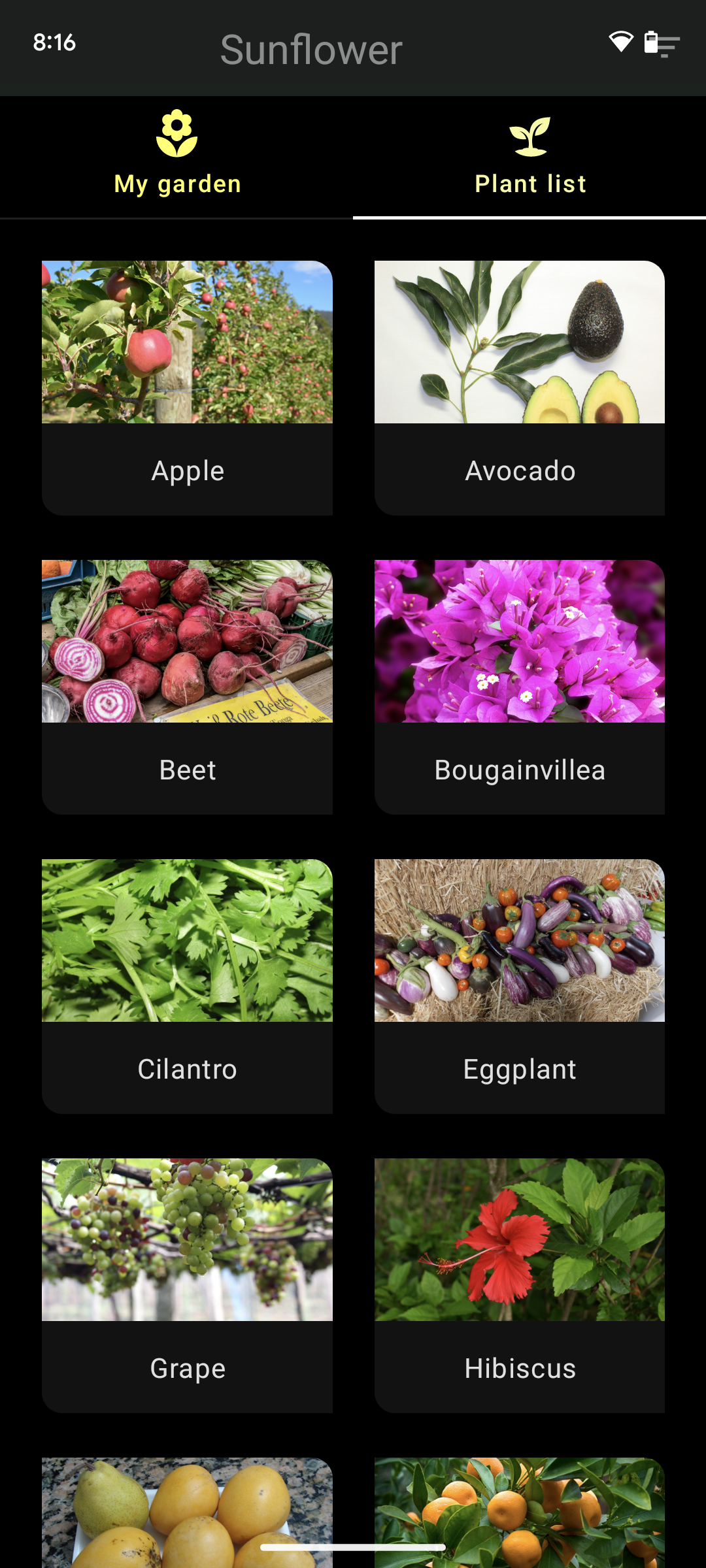The width and height of the screenshot is (706, 1568).
Task: Select the Cilantro plant card
Action: [187, 985]
